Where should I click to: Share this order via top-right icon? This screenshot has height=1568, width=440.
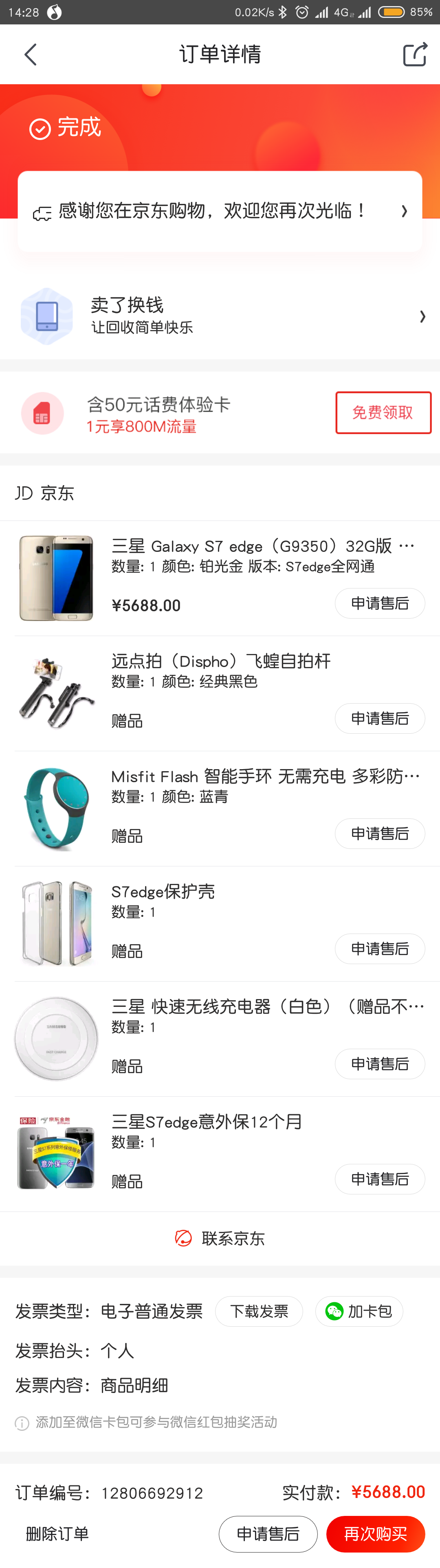[x=415, y=55]
